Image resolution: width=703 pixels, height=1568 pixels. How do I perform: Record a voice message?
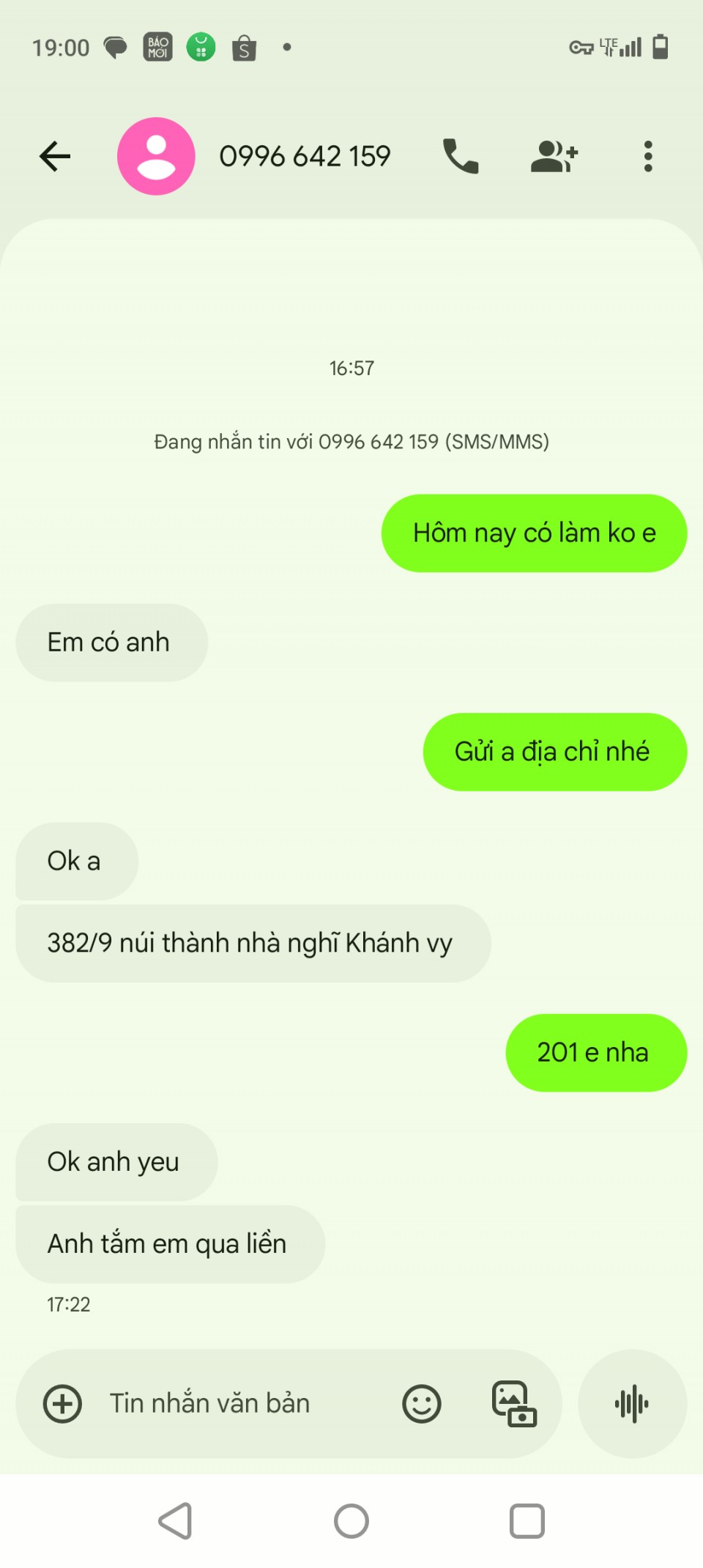(x=632, y=1404)
